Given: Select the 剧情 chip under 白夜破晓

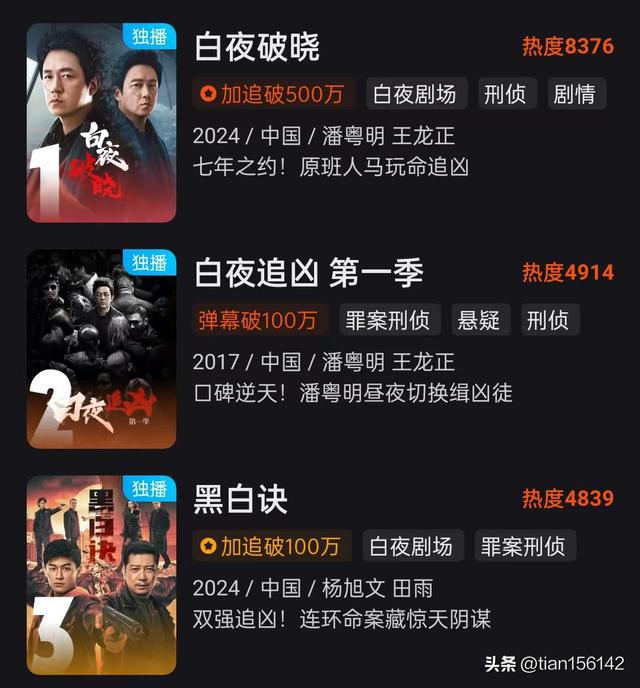Looking at the screenshot, I should pos(573,94).
